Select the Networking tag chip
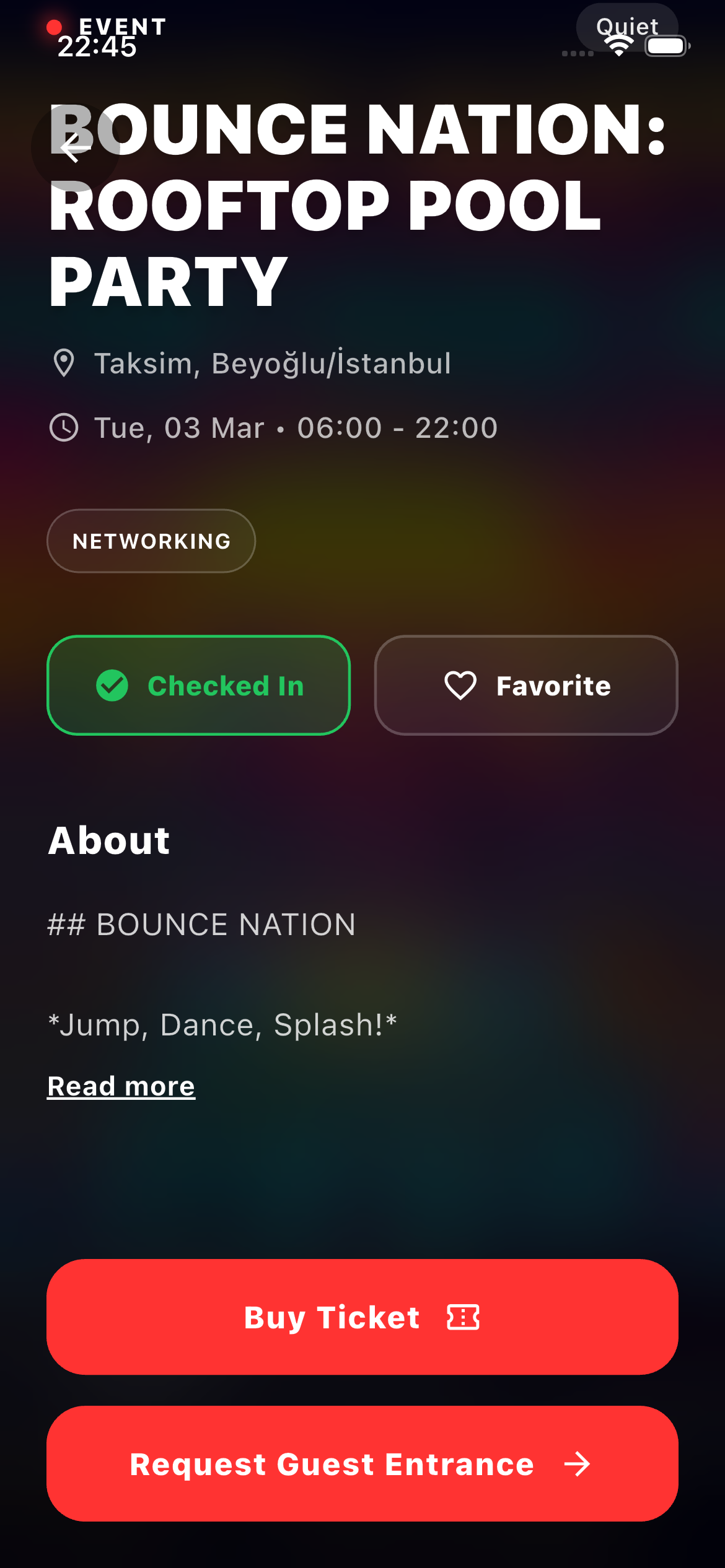 click(151, 541)
